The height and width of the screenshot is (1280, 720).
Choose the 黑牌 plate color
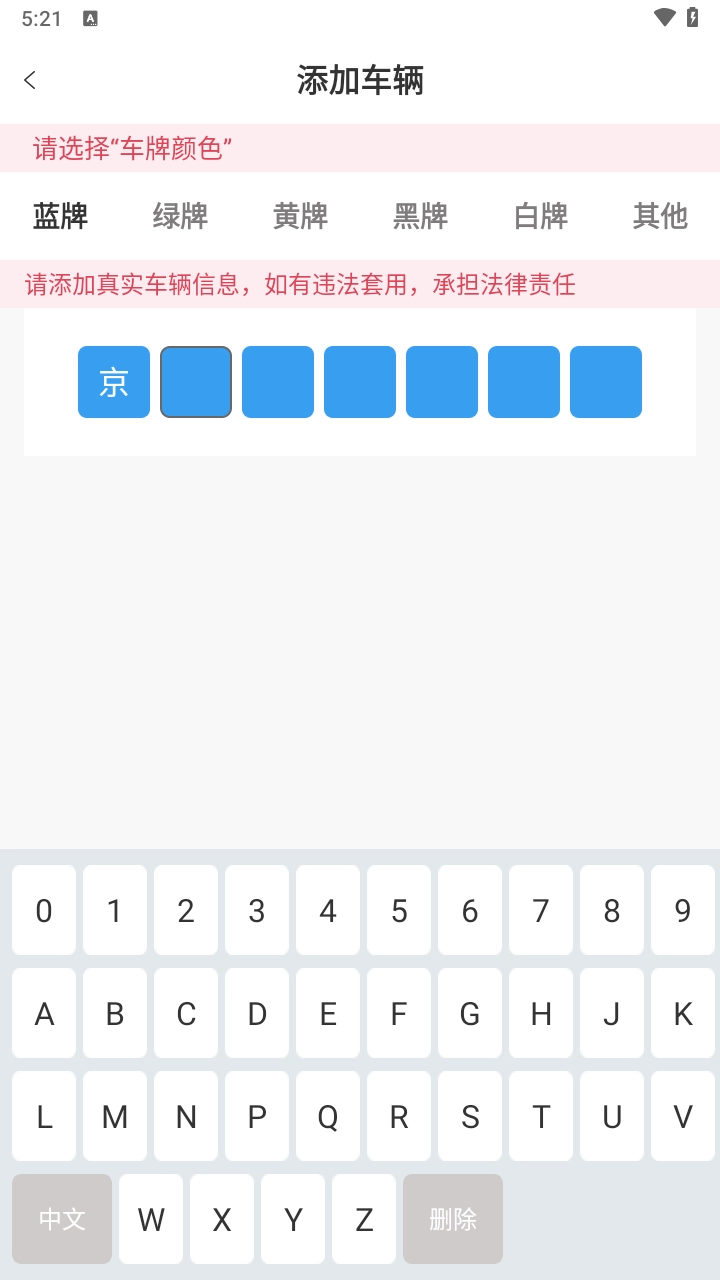[420, 216]
